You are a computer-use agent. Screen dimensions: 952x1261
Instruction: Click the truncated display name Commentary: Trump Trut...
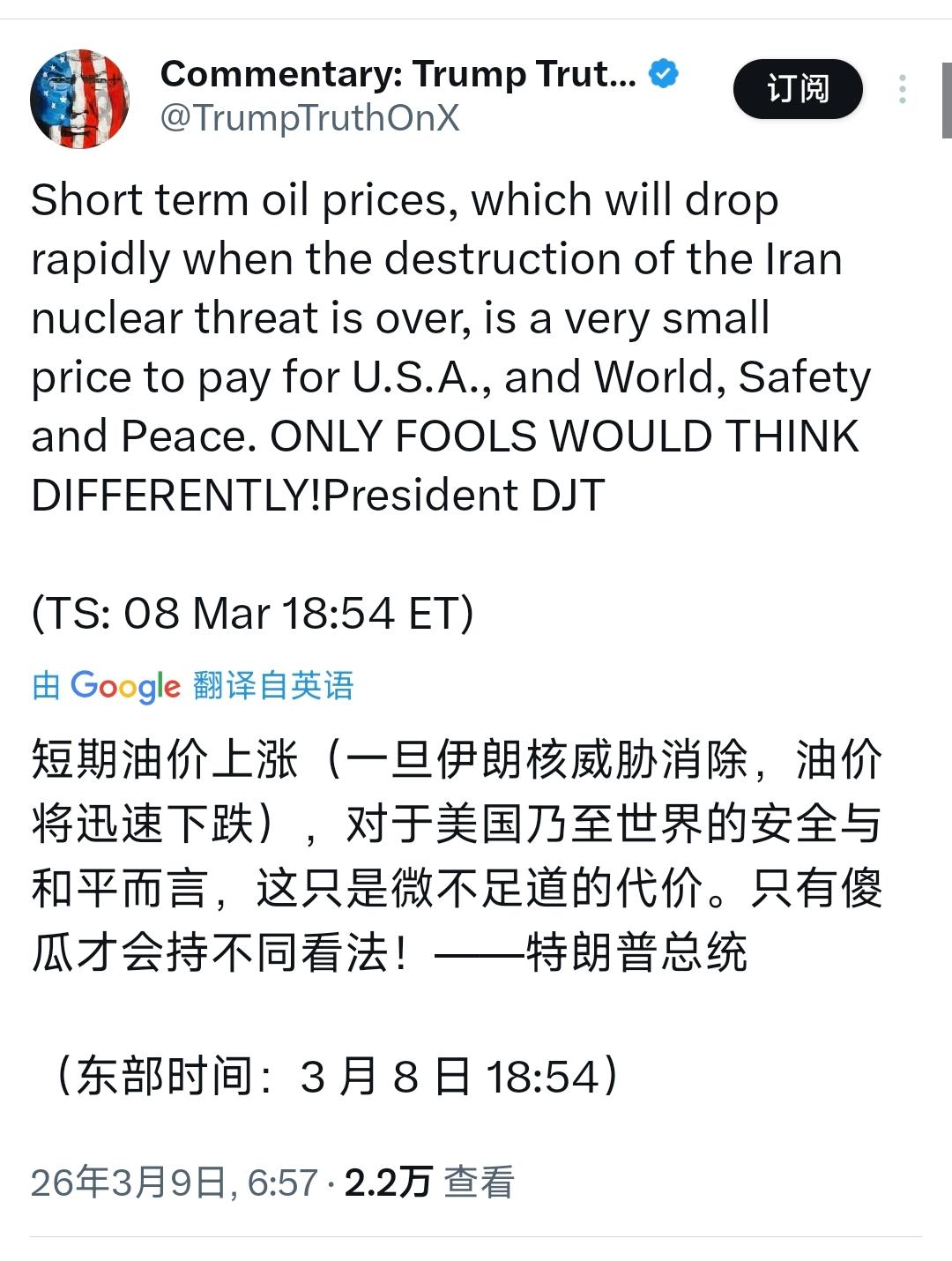pyautogui.click(x=397, y=75)
